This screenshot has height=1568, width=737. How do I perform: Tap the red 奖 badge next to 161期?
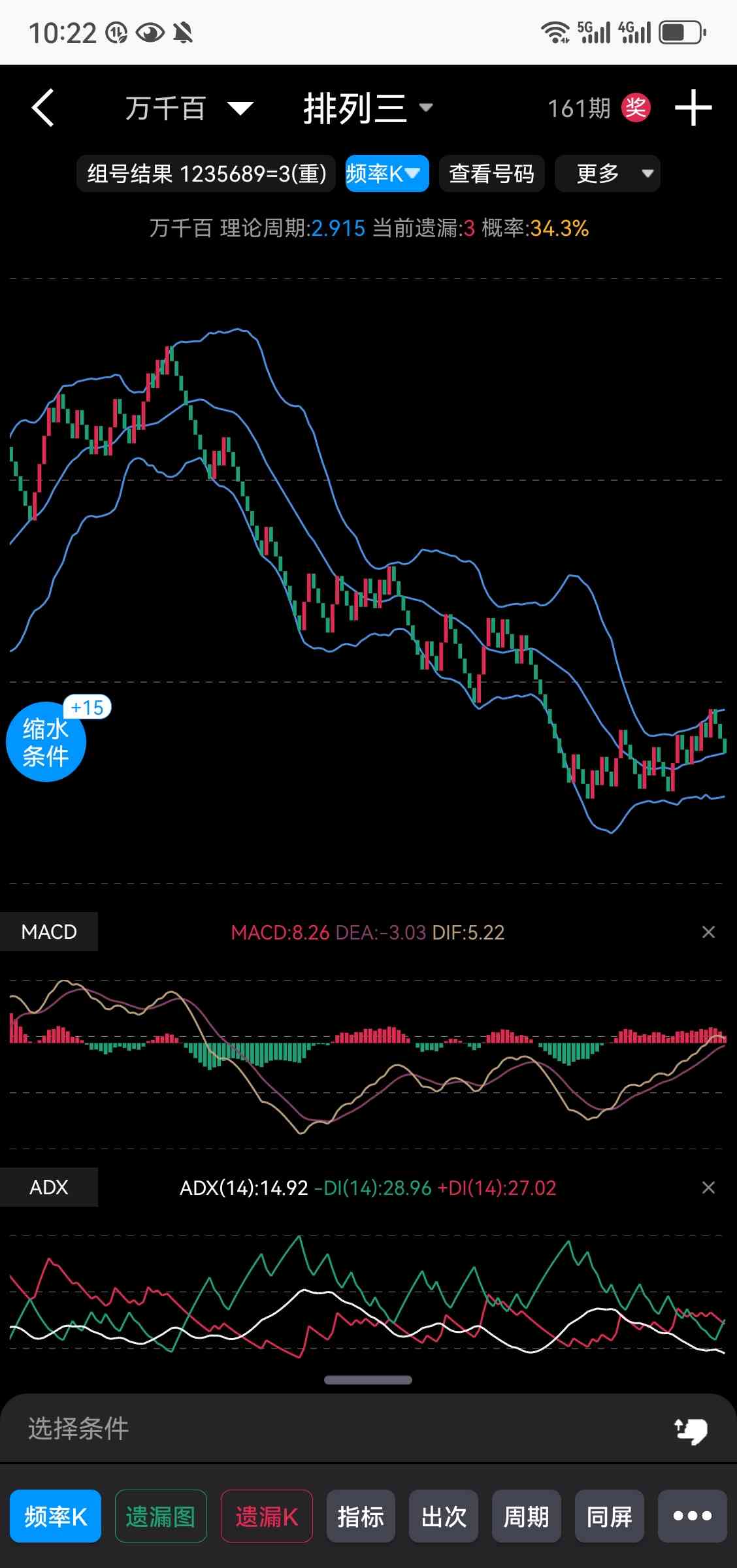(x=636, y=108)
